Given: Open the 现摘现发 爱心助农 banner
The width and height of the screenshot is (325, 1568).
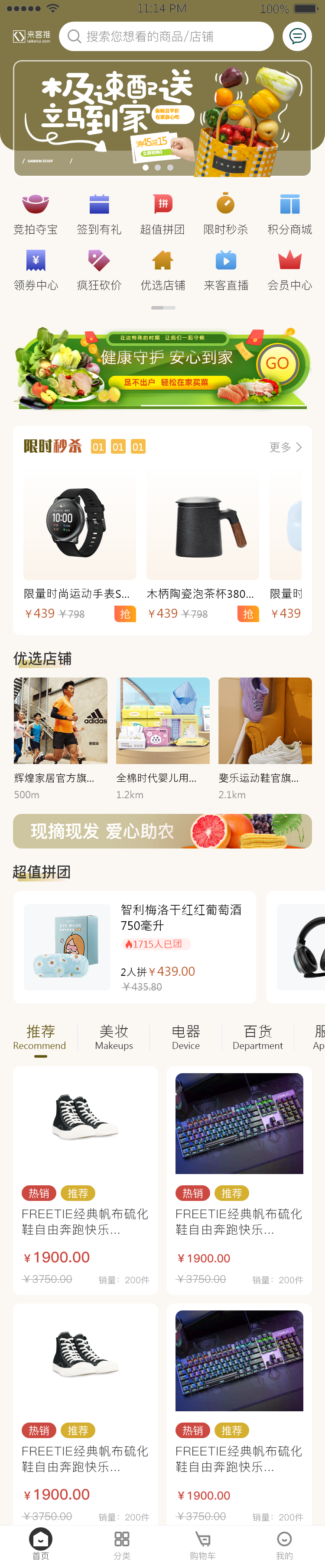Looking at the screenshot, I should tap(162, 831).
